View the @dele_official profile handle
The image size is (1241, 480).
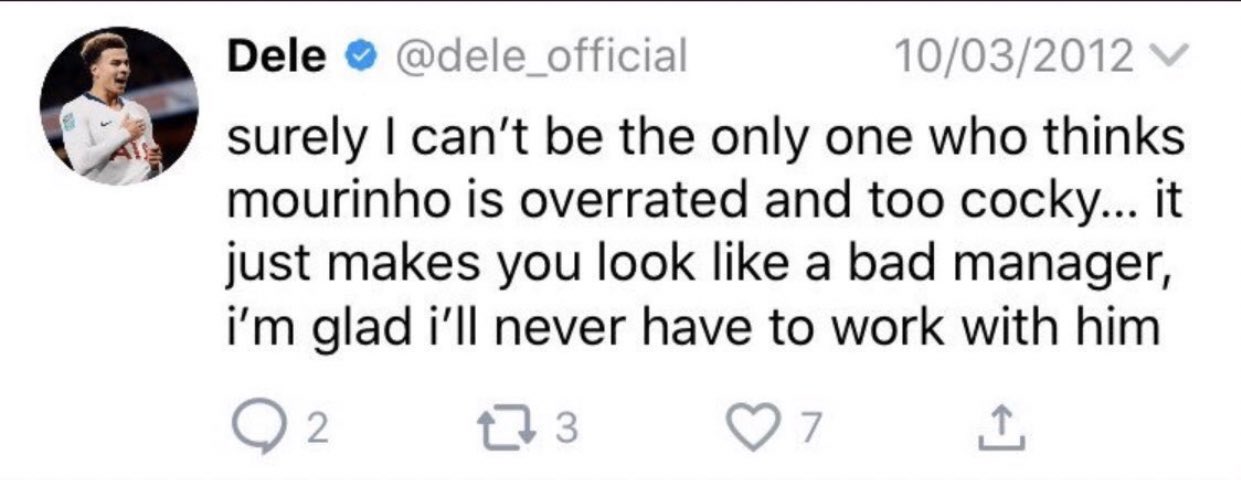543,57
